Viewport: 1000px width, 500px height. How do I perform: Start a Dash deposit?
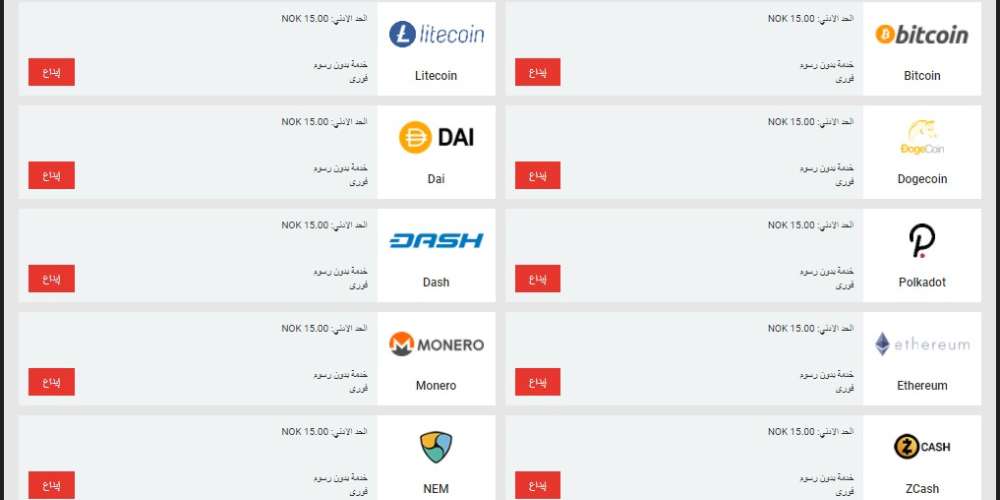click(51, 278)
